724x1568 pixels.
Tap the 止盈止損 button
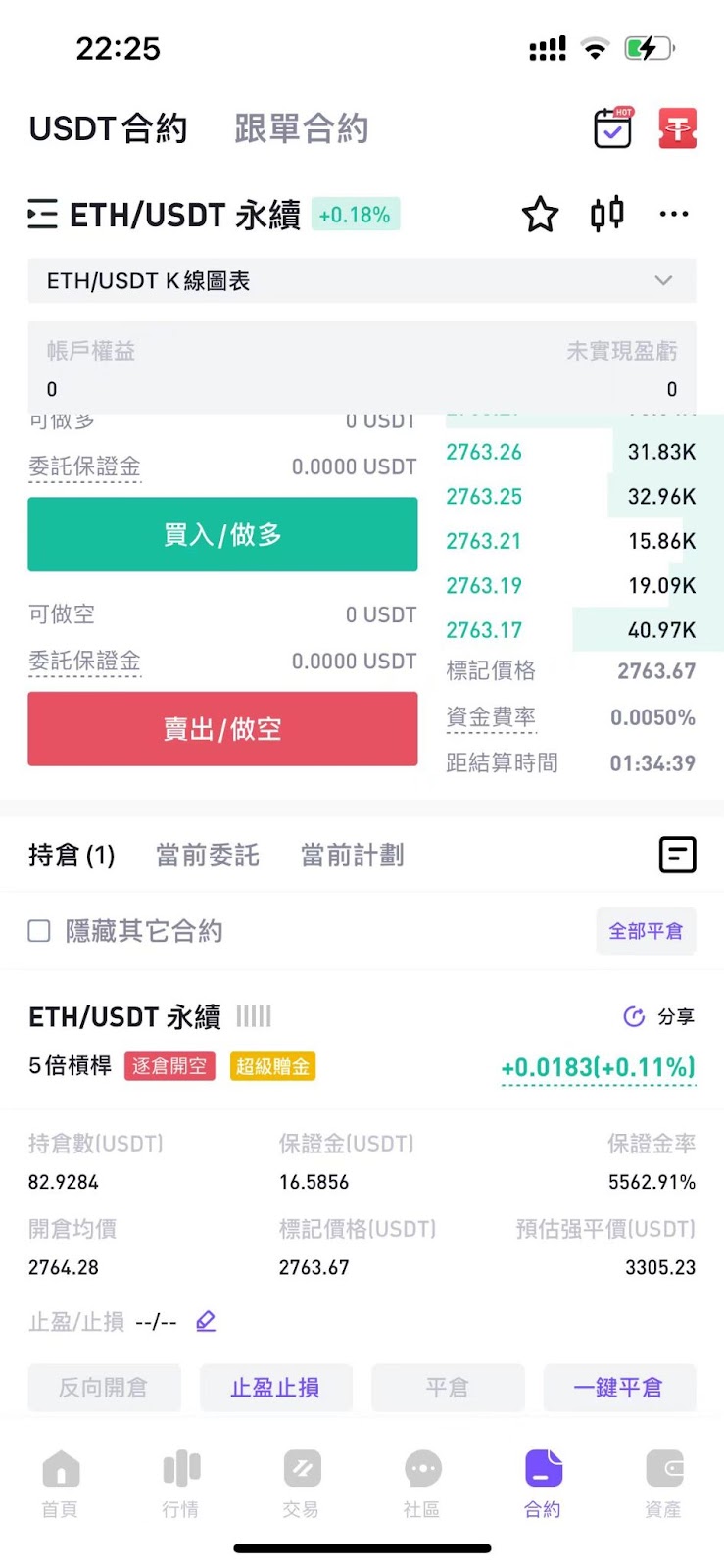pyautogui.click(x=275, y=1388)
